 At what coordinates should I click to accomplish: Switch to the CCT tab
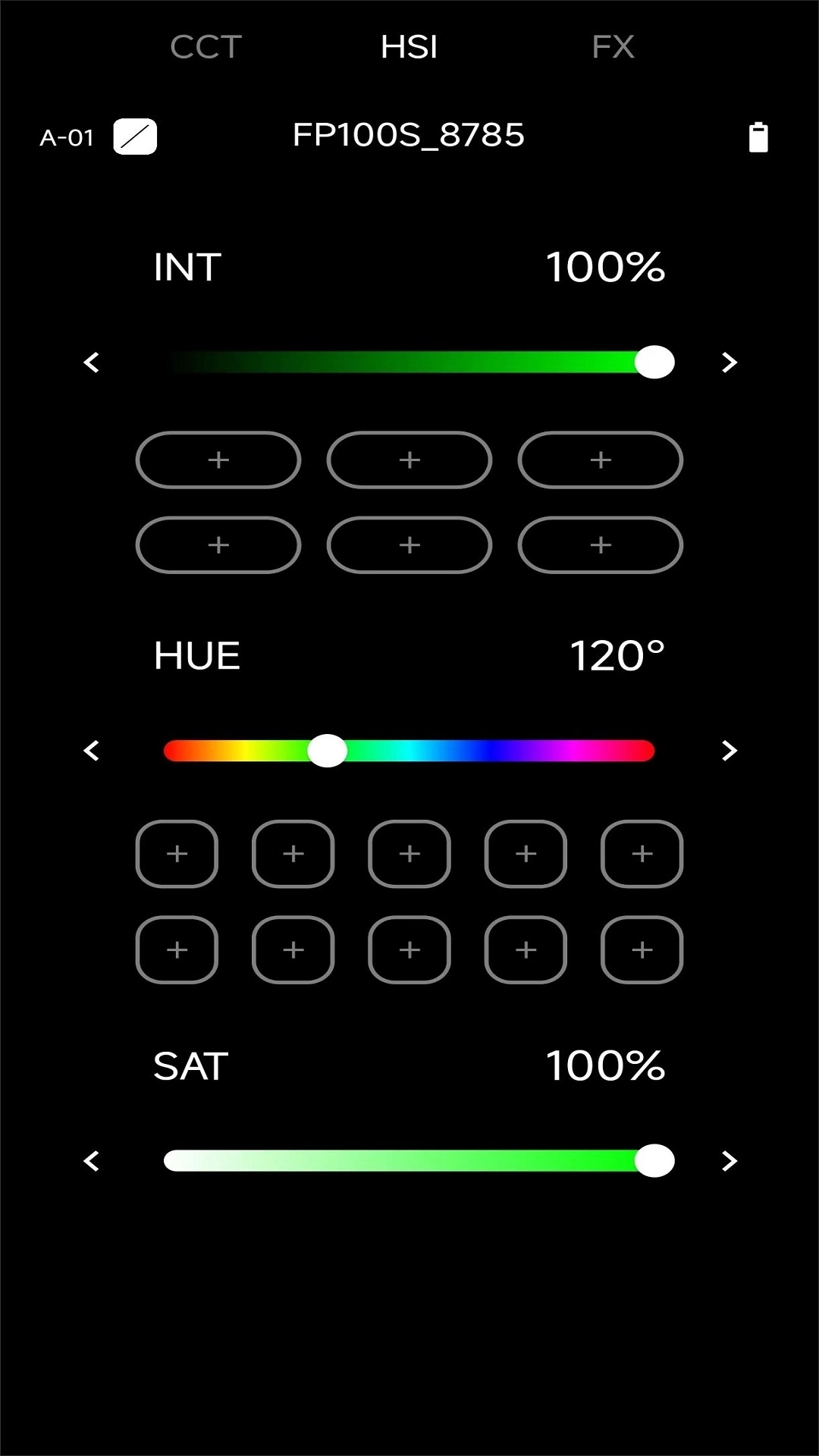(x=206, y=47)
